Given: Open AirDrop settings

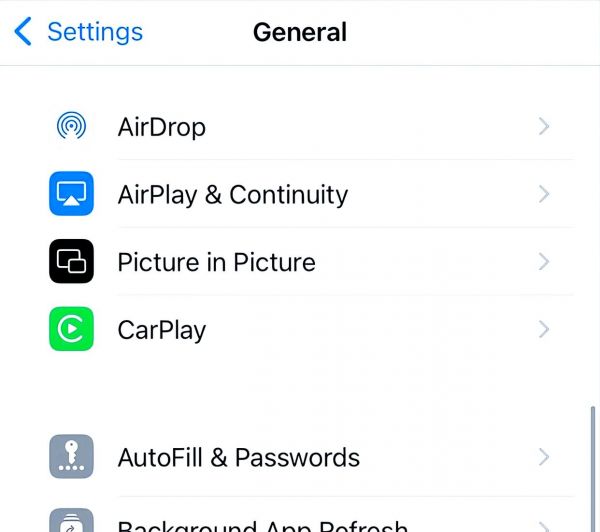Looking at the screenshot, I should 300,127.
